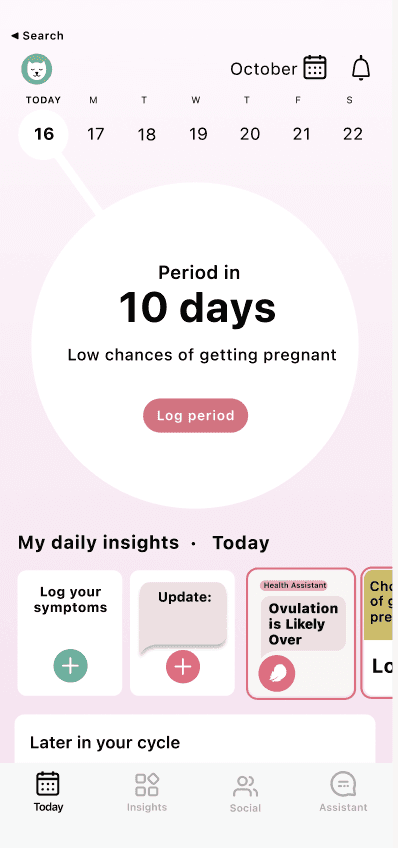Screen dimensions: 398x848
Task: Switch to the Insights tab
Action: [147, 793]
